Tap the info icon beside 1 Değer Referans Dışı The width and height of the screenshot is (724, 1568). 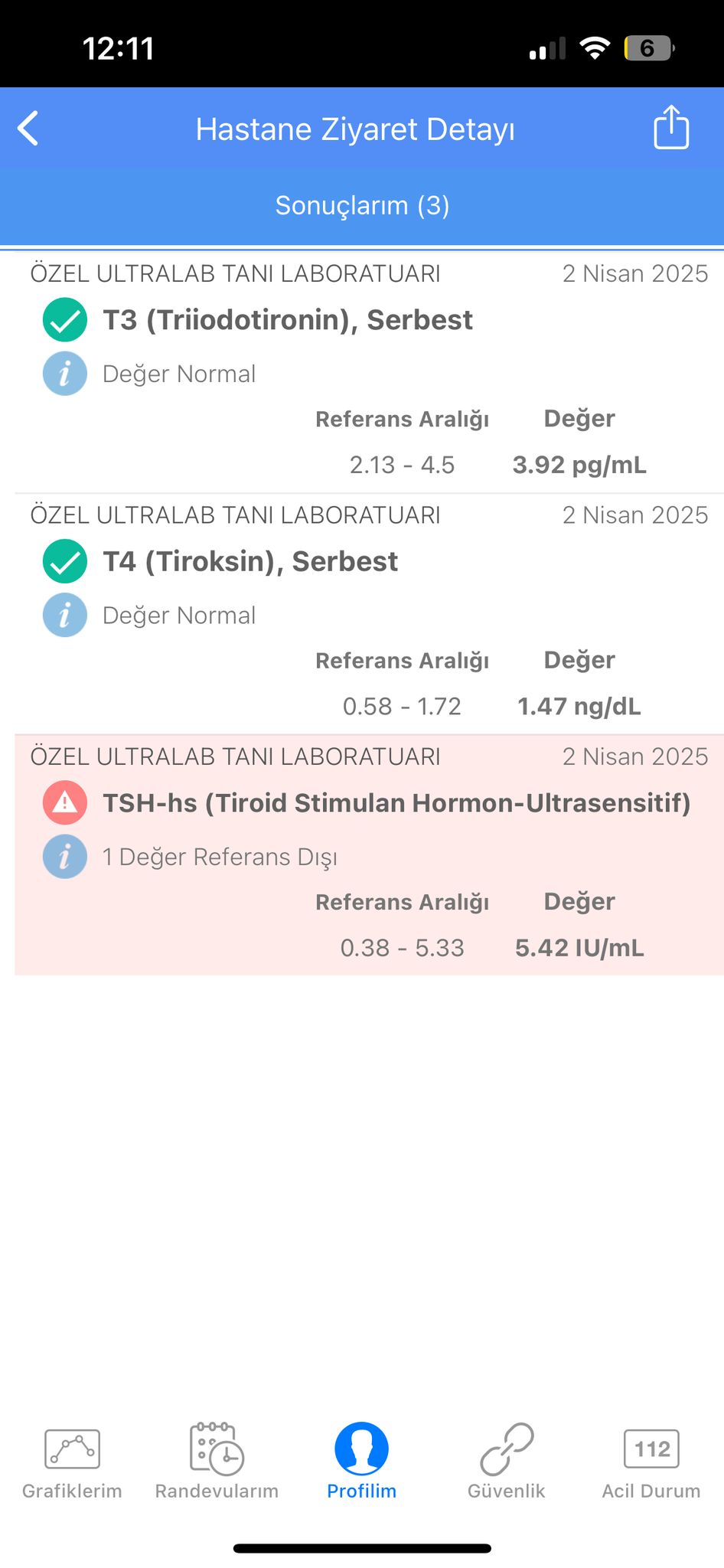(x=65, y=856)
